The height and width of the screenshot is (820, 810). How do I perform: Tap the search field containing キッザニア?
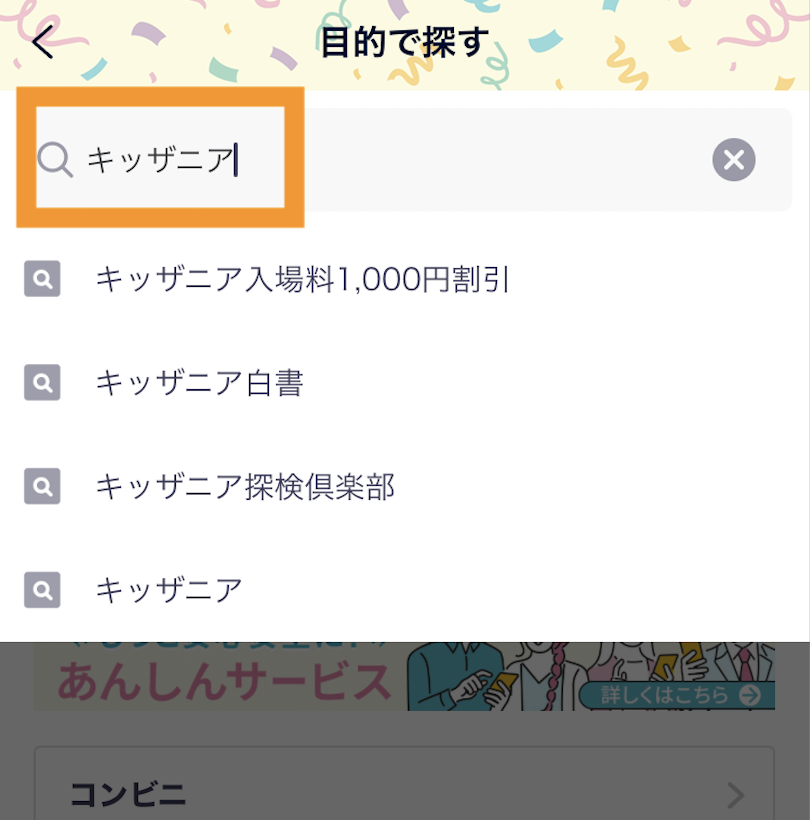pyautogui.click(x=380, y=159)
